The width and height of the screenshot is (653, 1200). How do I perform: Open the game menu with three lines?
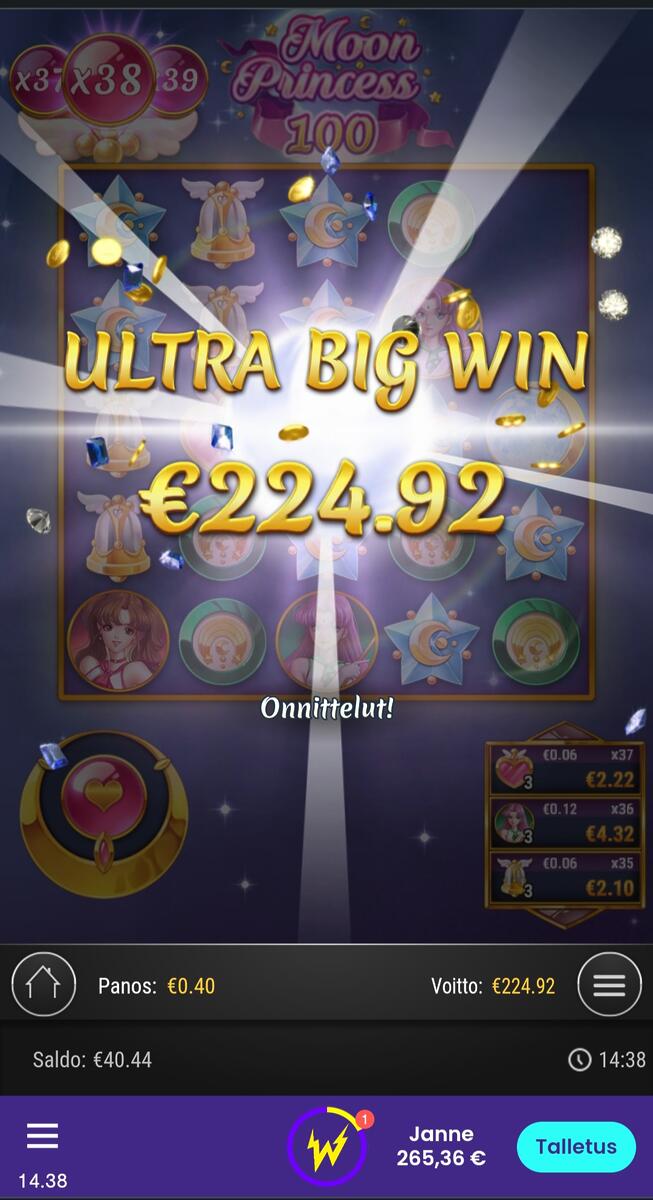(x=609, y=985)
